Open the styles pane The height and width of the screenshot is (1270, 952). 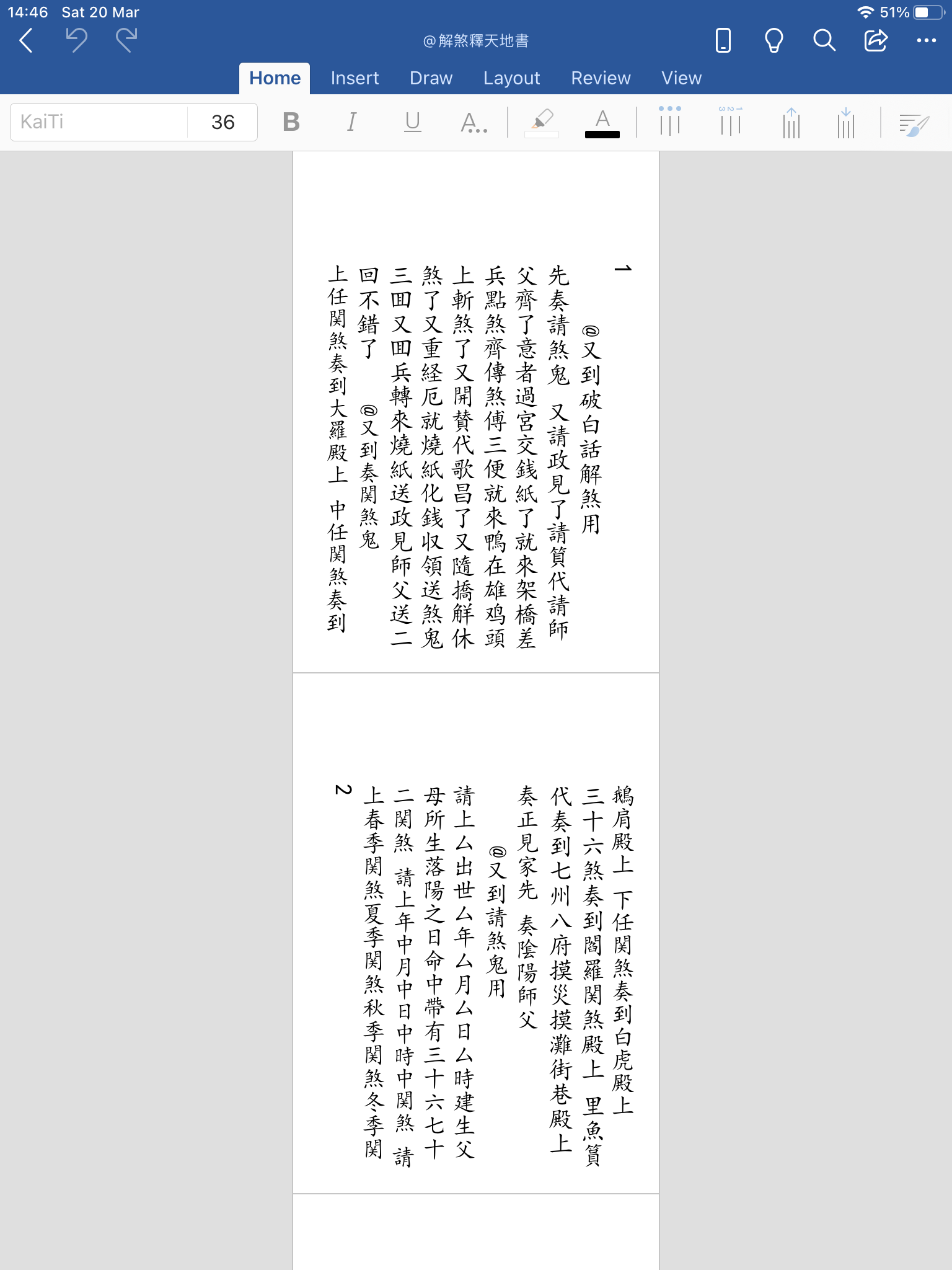[x=914, y=124]
